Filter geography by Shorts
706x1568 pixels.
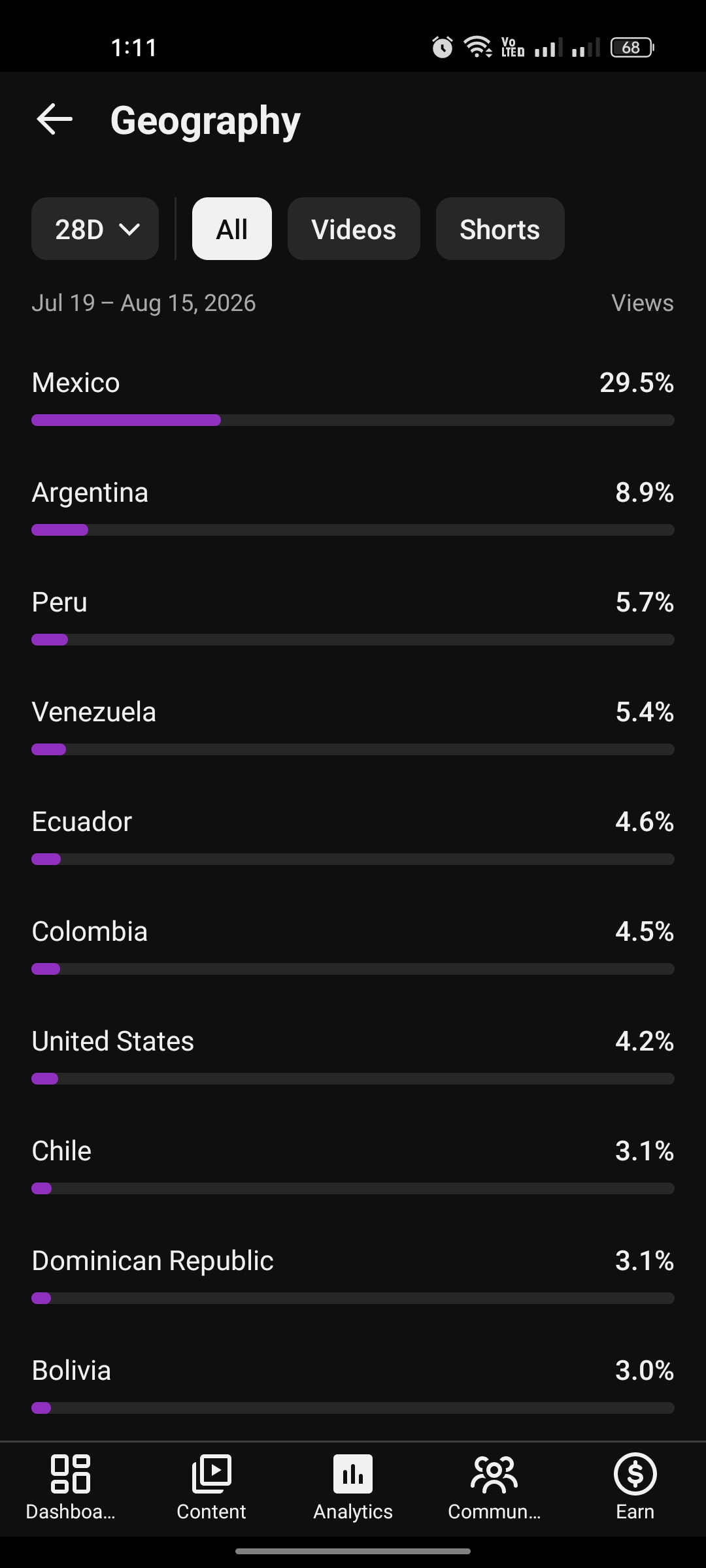pyautogui.click(x=500, y=229)
